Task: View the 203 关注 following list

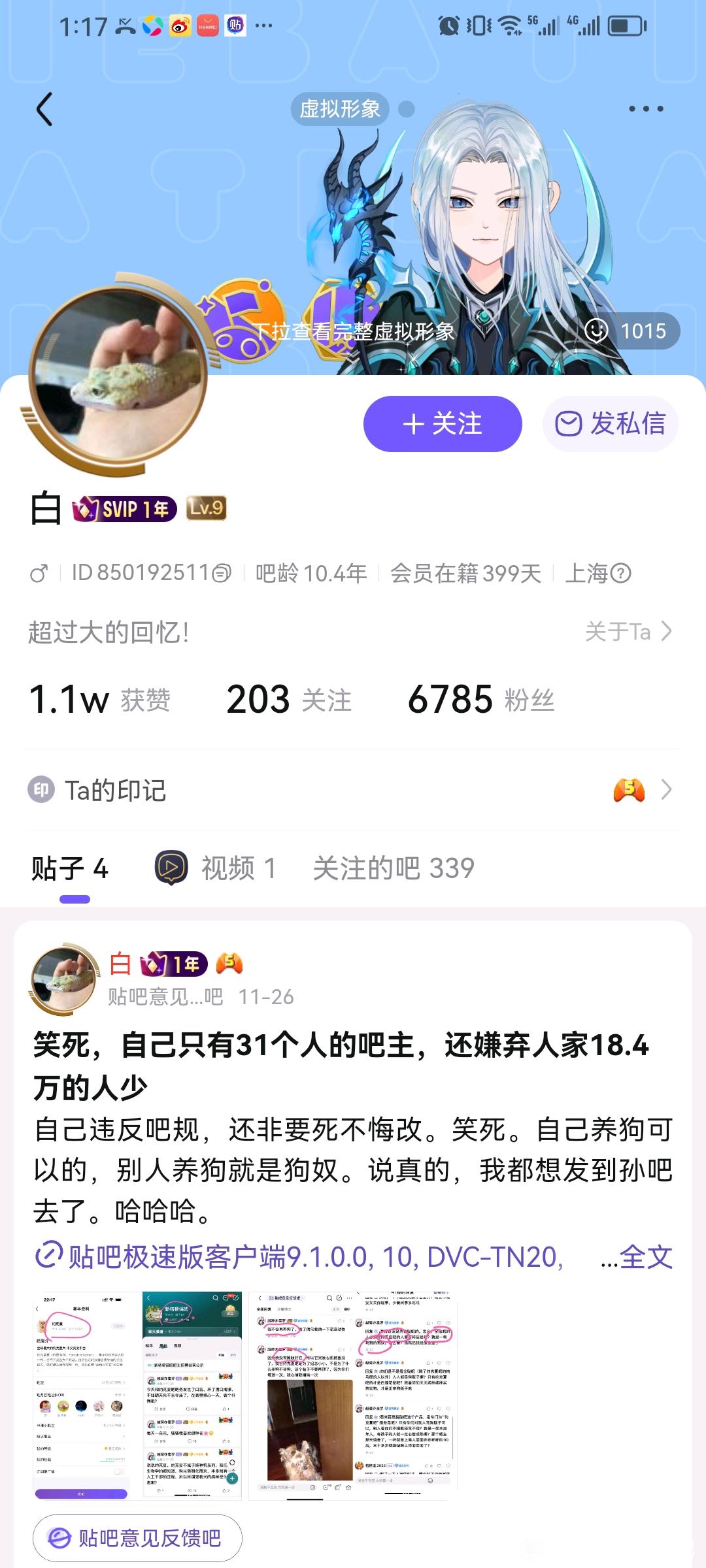Action: coord(288,700)
